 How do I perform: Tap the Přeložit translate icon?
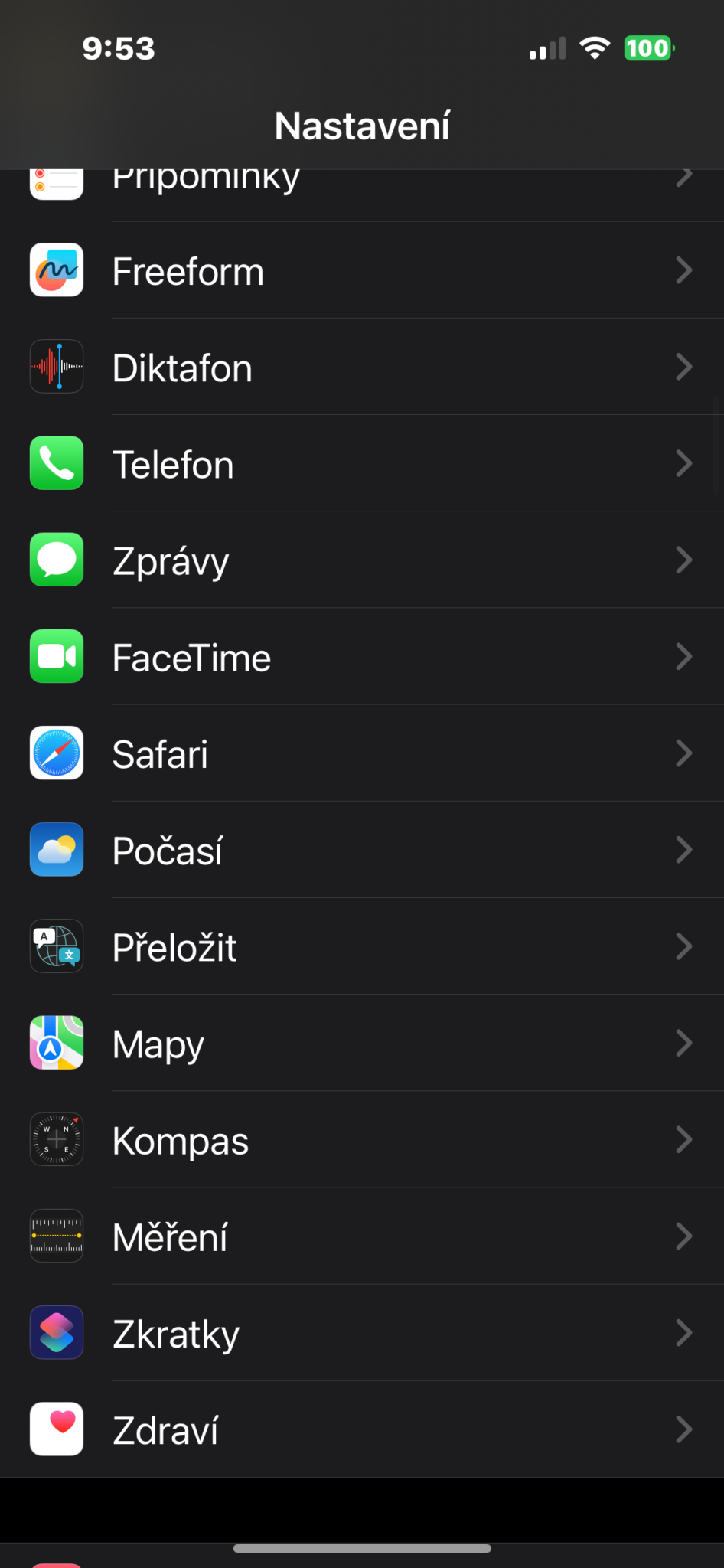click(x=56, y=946)
